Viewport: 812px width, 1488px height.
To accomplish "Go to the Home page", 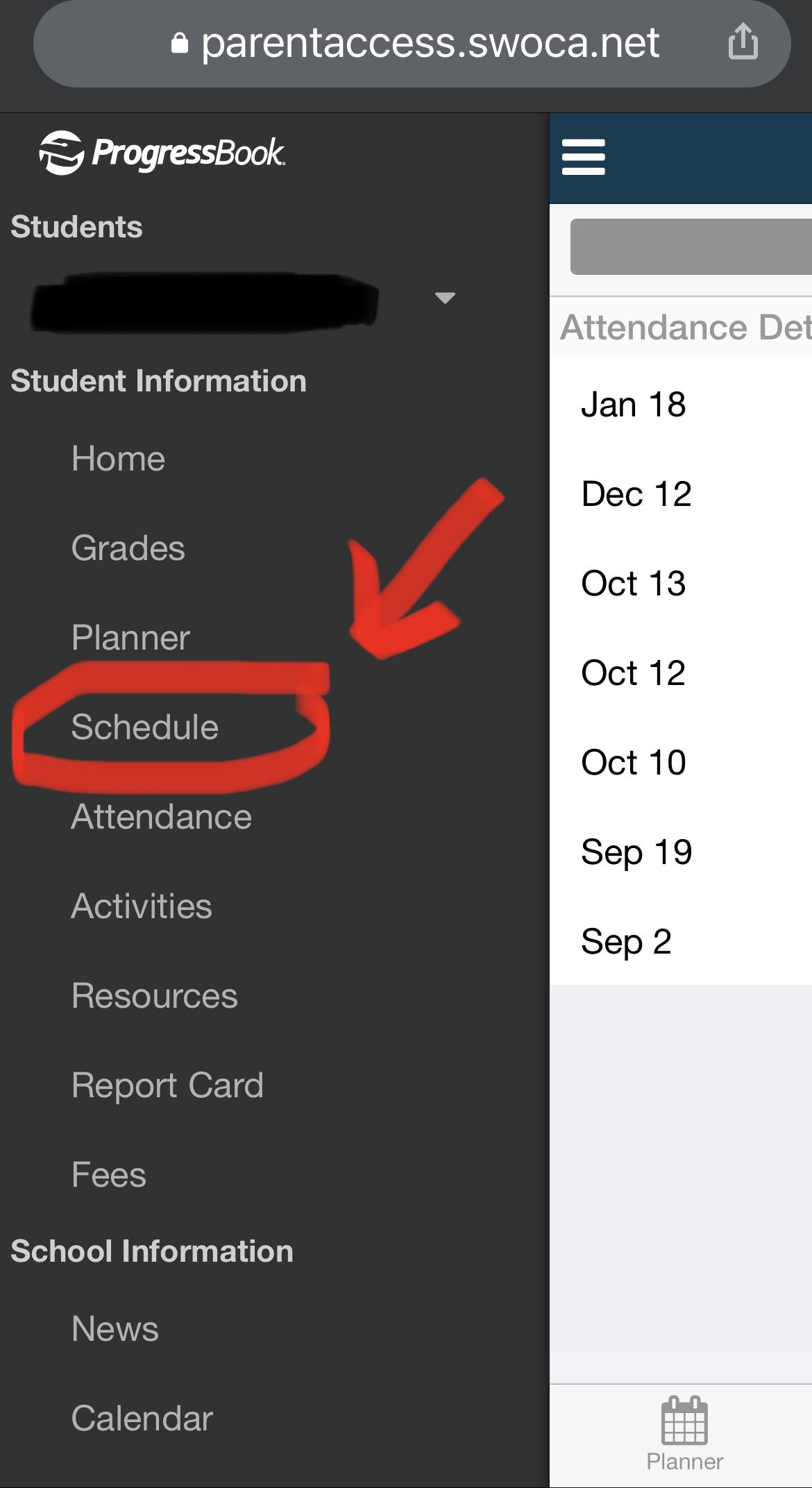I will coord(119,457).
